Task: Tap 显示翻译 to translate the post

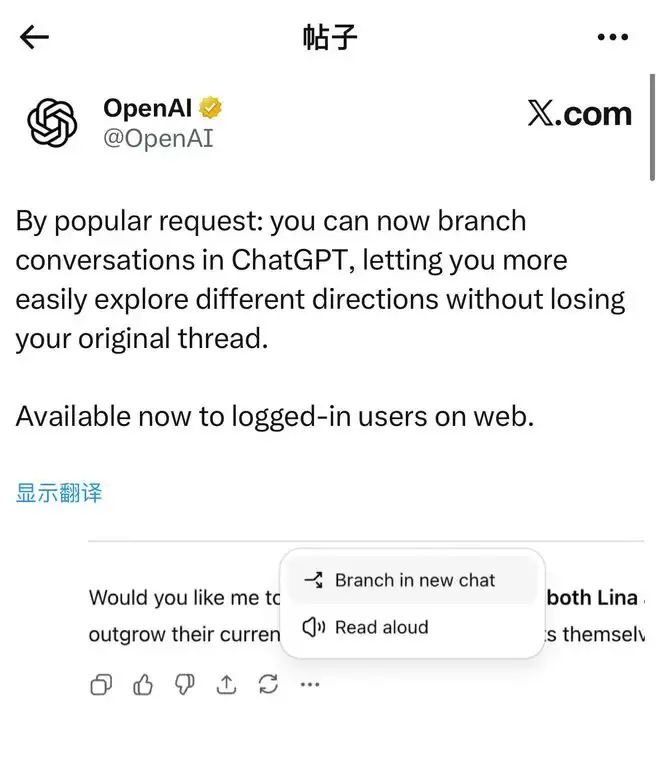Action: click(x=59, y=492)
